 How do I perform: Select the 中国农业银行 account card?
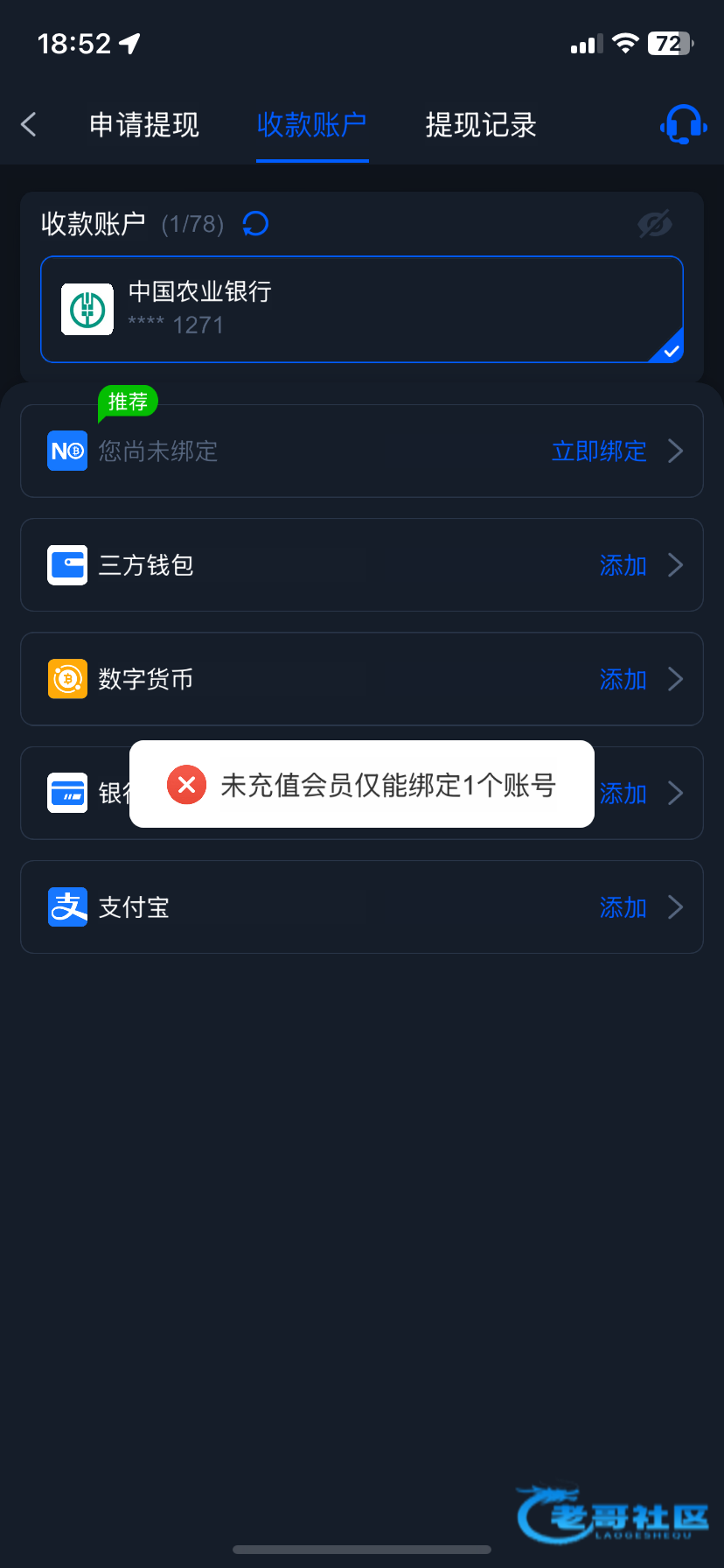361,309
